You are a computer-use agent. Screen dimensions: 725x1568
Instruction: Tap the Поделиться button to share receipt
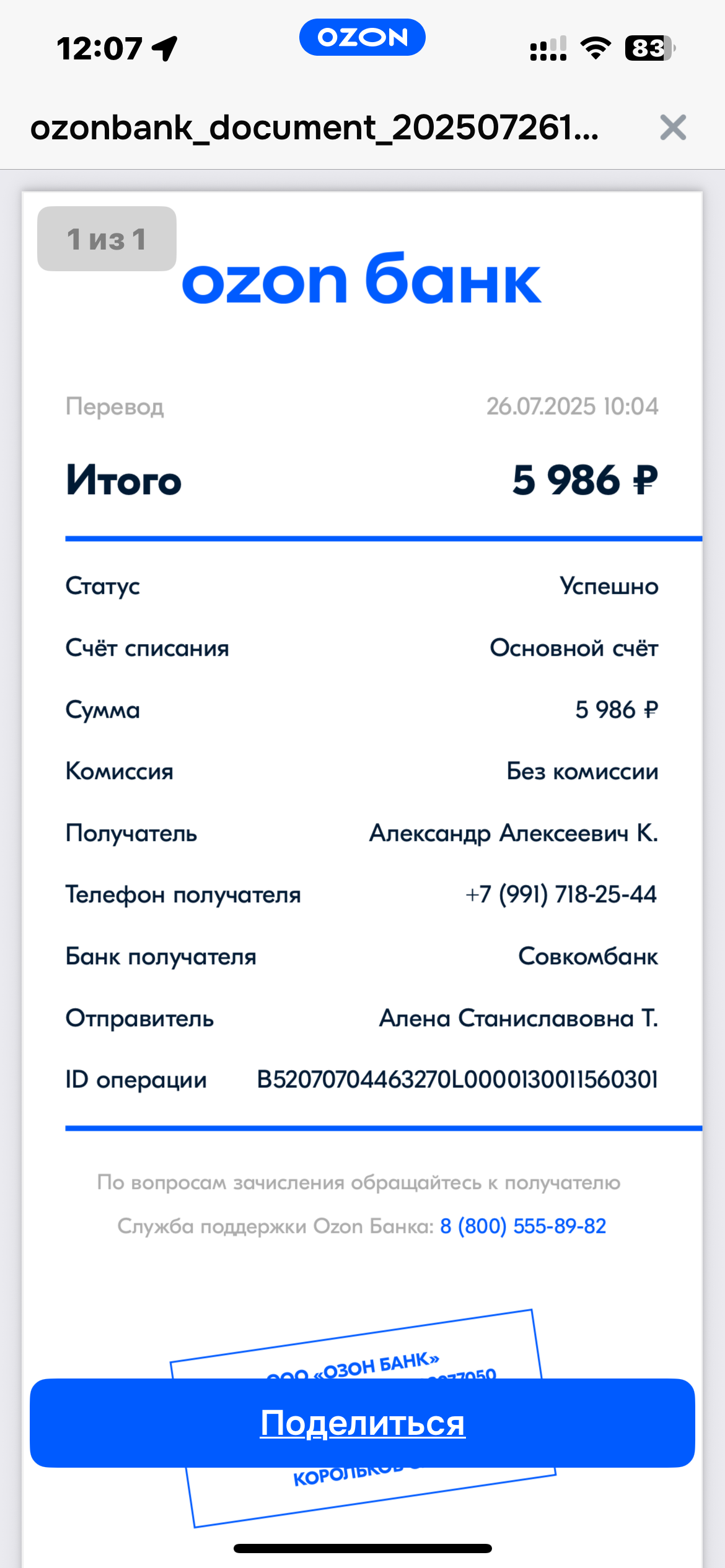click(x=362, y=1422)
